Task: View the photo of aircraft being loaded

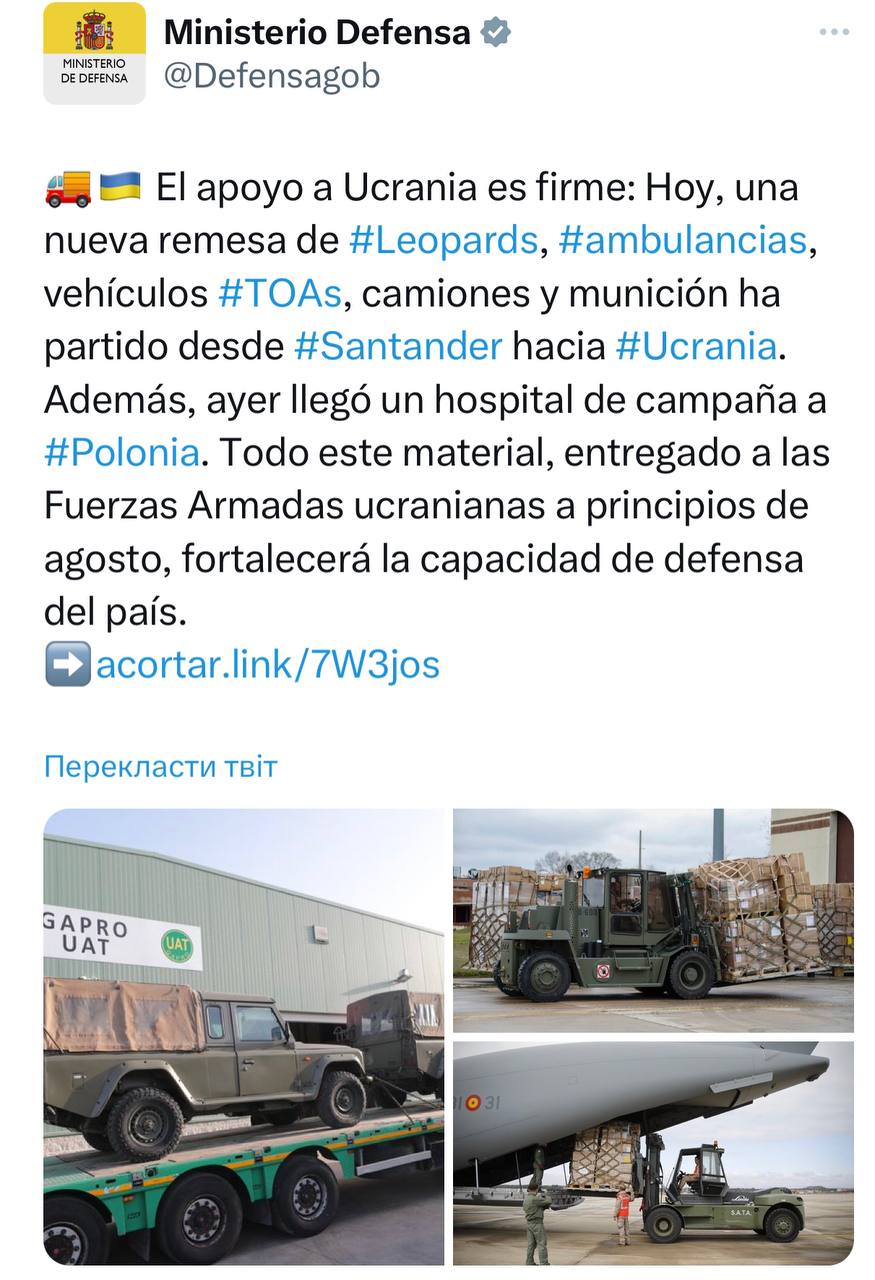Action: (x=653, y=1153)
